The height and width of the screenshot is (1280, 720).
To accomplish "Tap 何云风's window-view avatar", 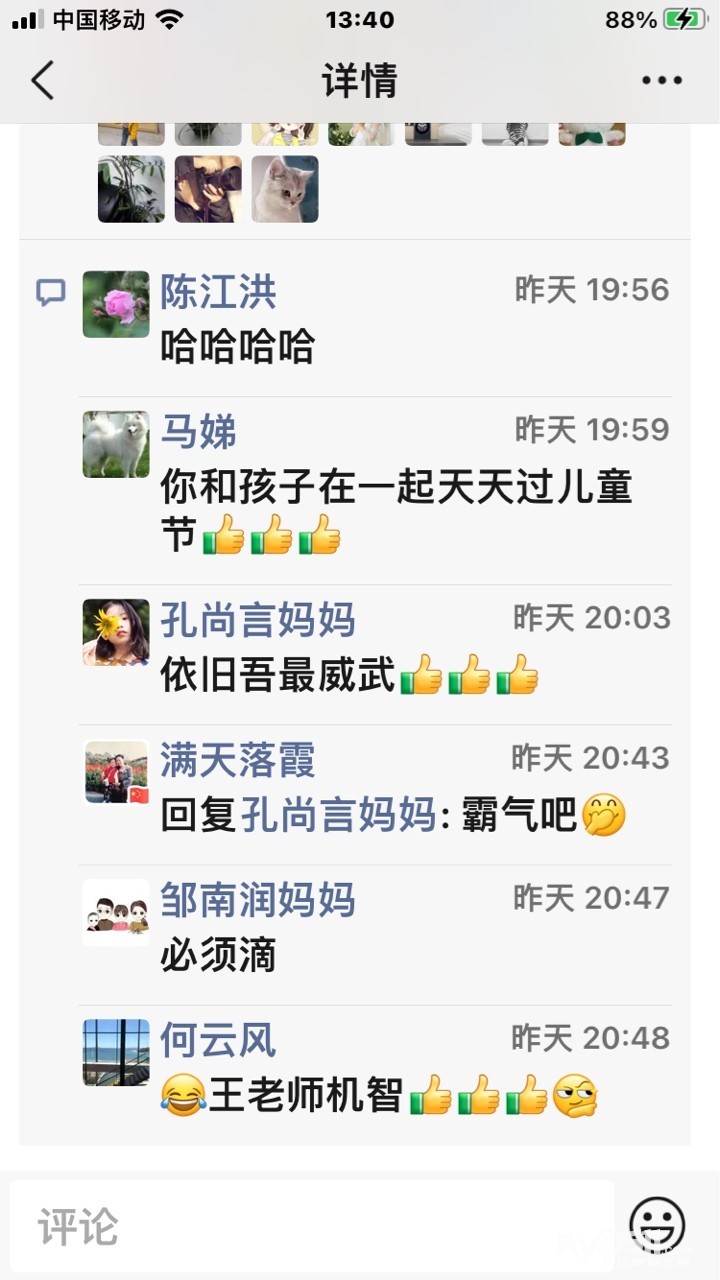I will 116,1052.
